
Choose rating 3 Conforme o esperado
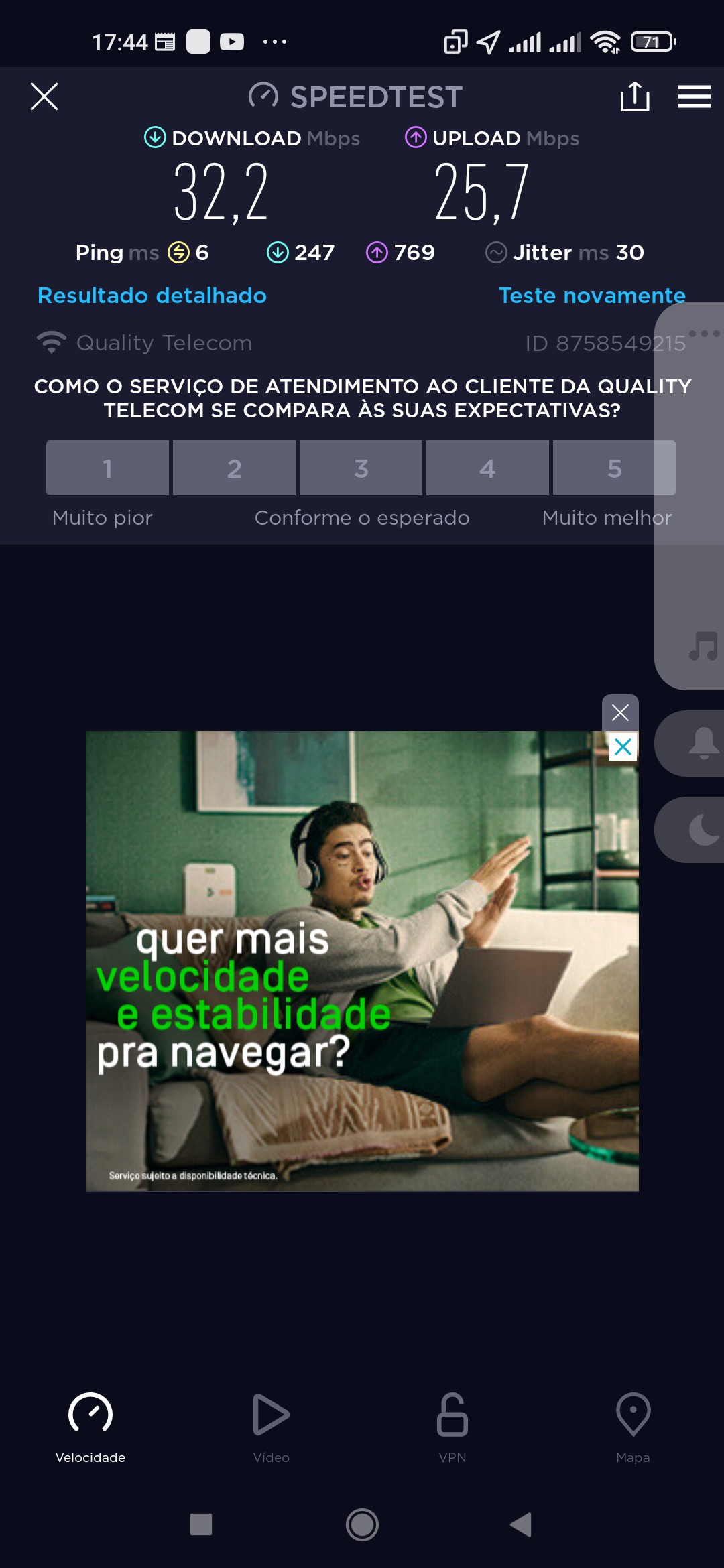pyautogui.click(x=361, y=468)
